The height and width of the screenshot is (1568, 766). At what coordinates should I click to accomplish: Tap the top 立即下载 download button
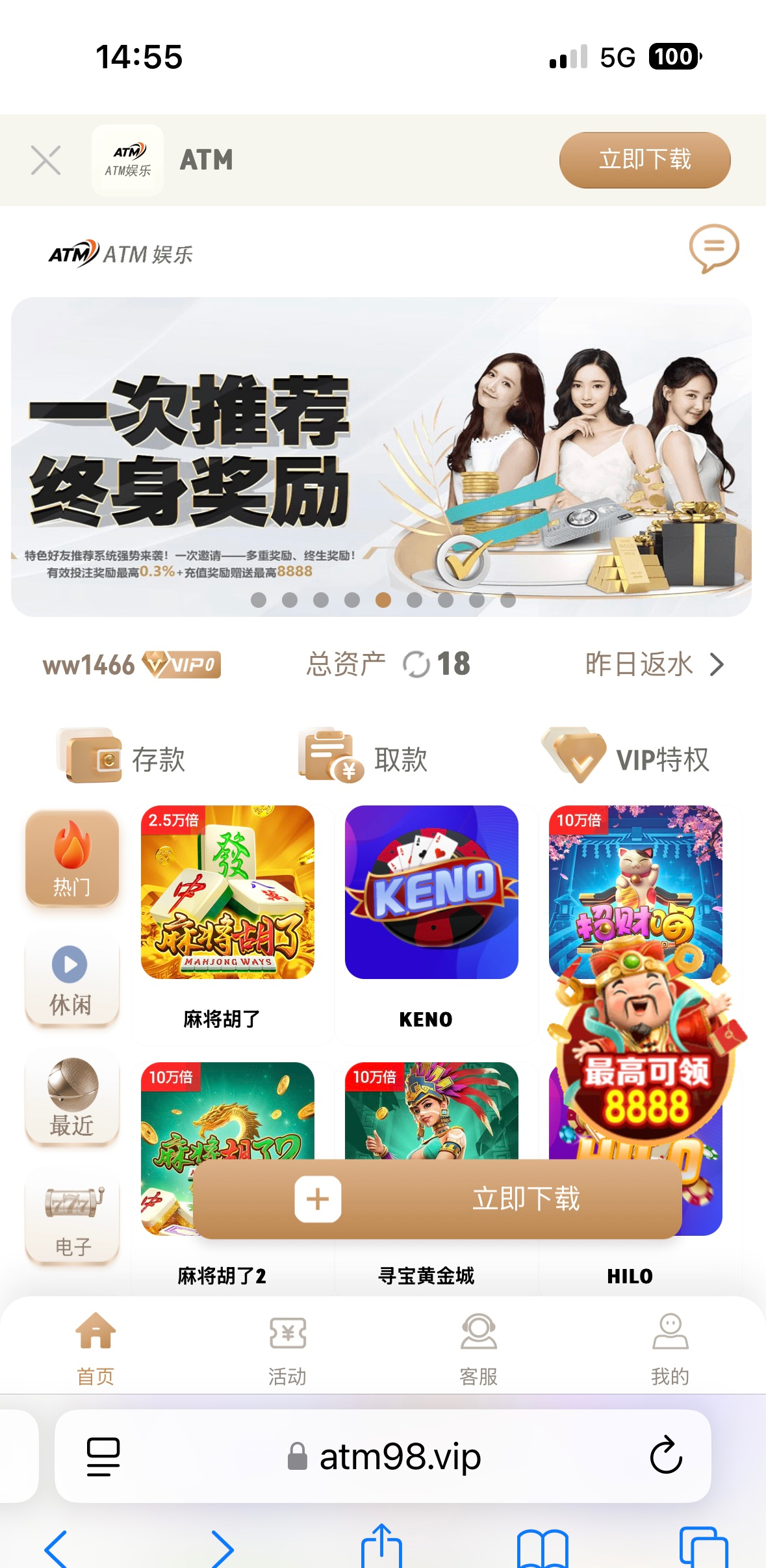645,161
